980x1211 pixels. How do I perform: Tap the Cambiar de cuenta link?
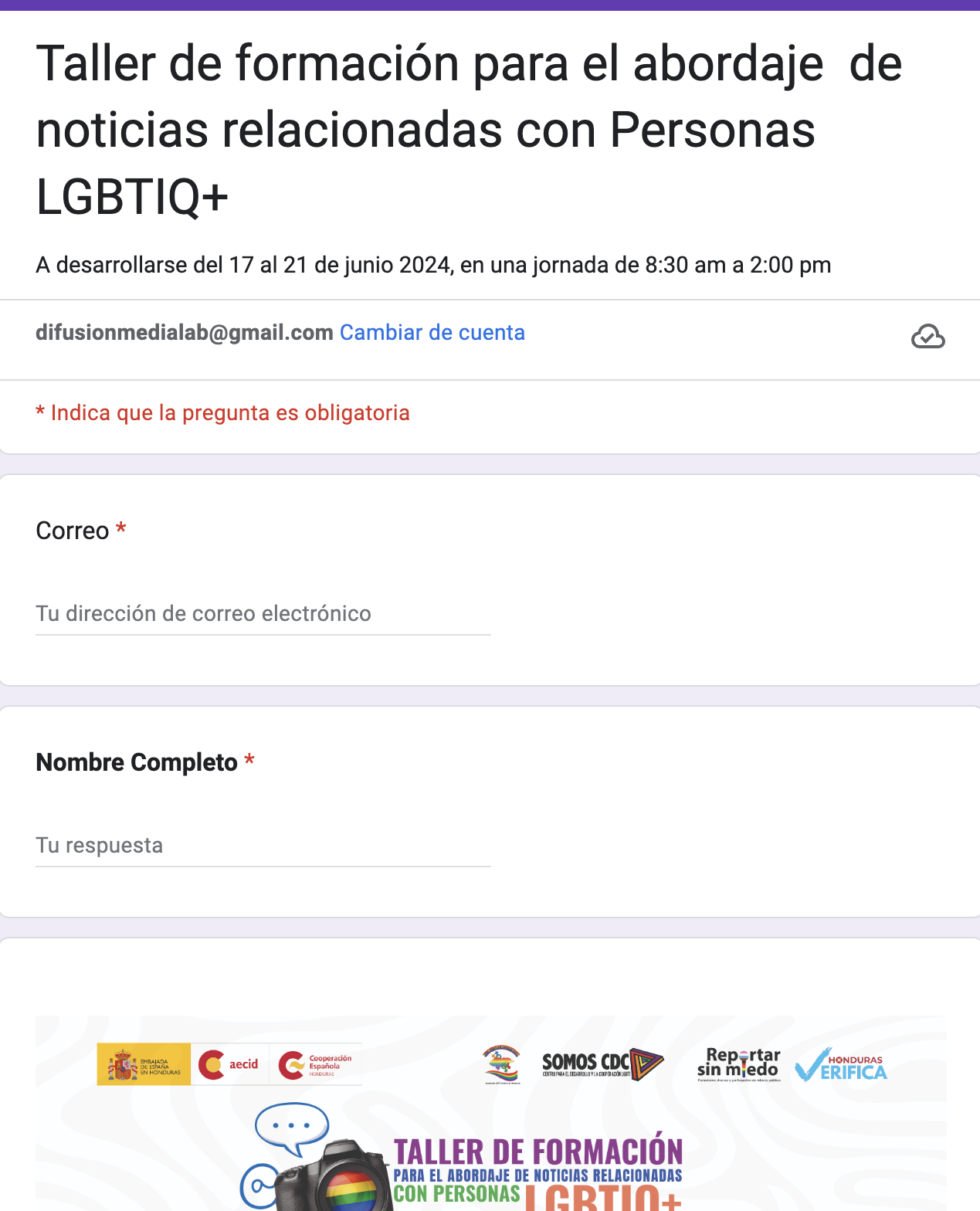(x=432, y=333)
